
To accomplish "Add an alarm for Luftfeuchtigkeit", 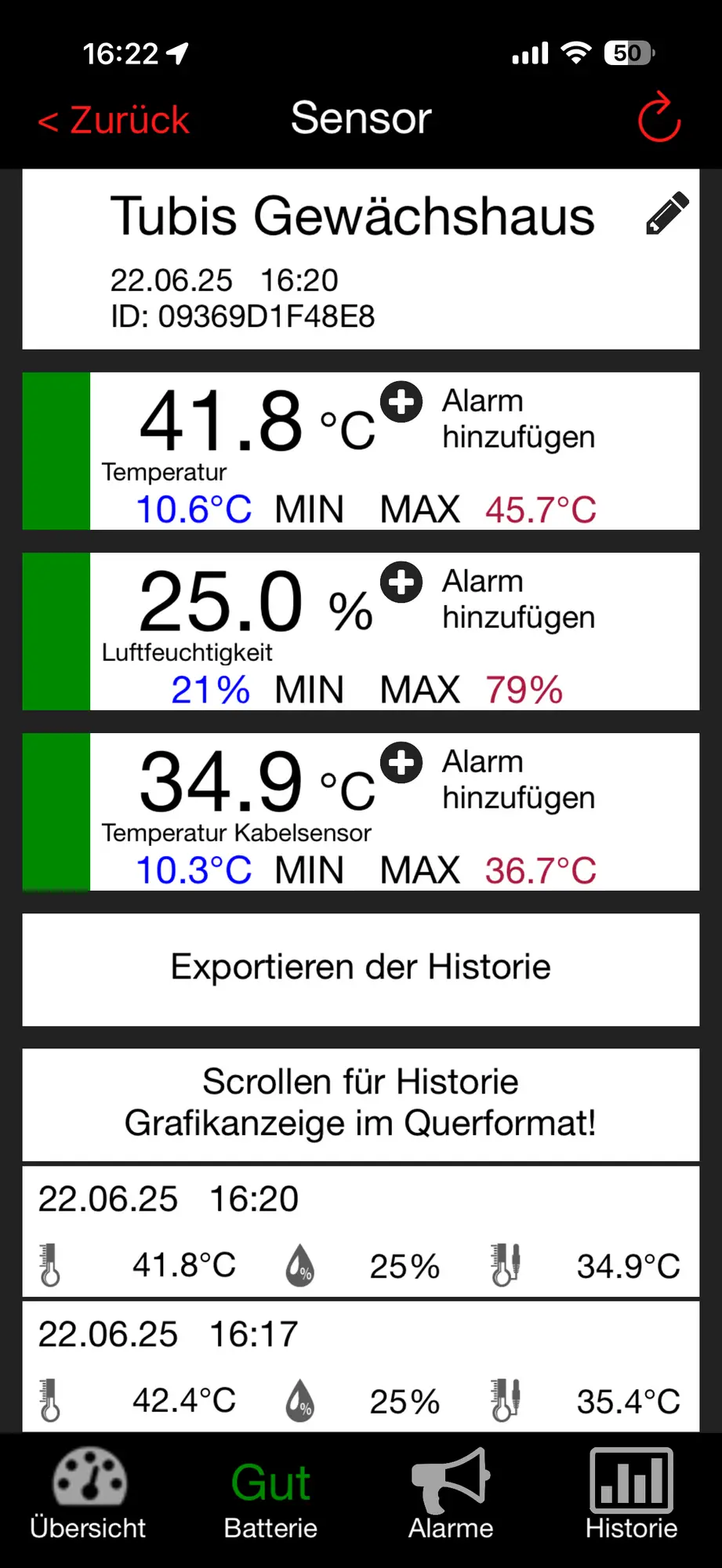I will [x=402, y=583].
